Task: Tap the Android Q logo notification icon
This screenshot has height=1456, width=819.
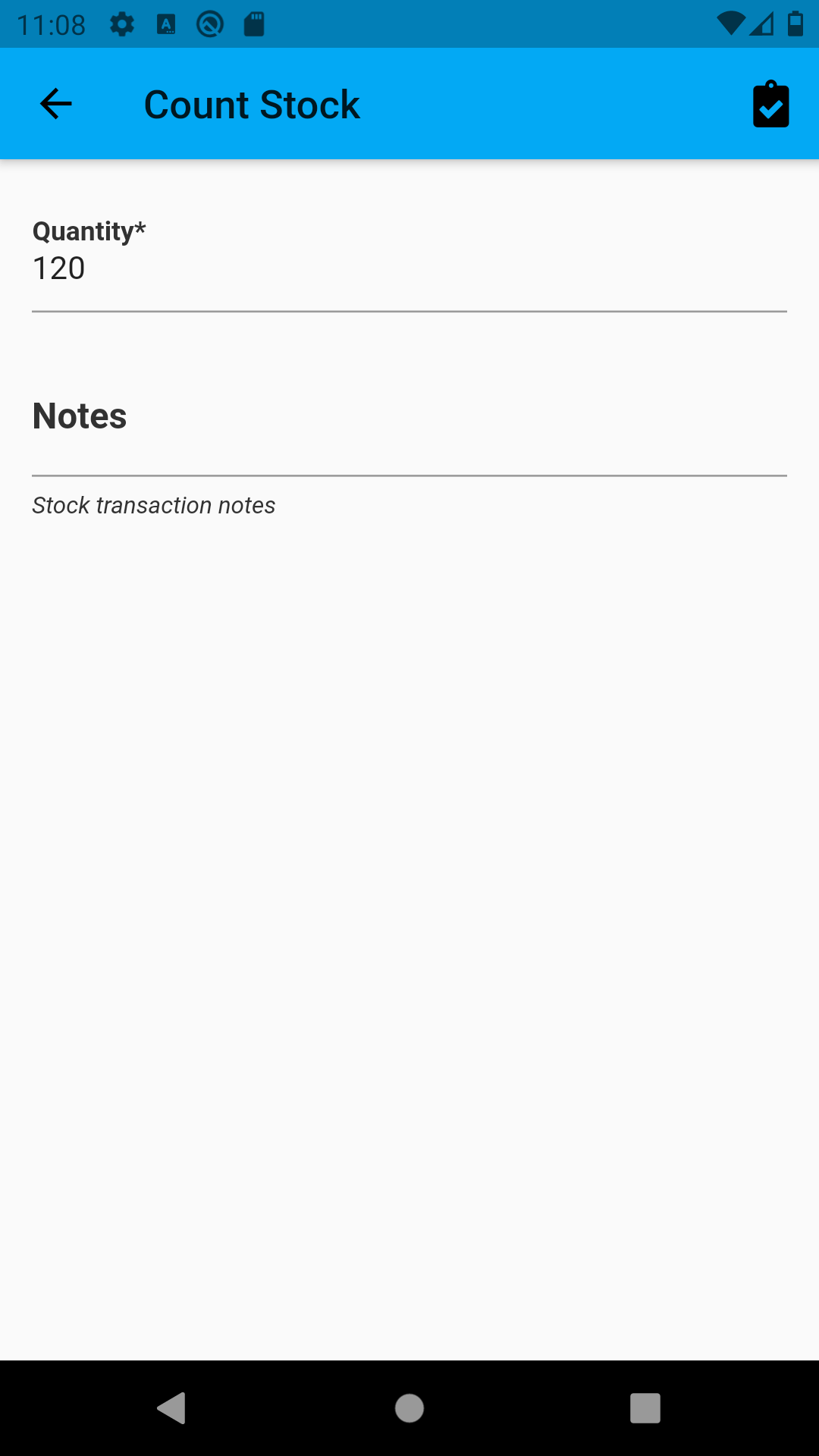Action: click(211, 24)
